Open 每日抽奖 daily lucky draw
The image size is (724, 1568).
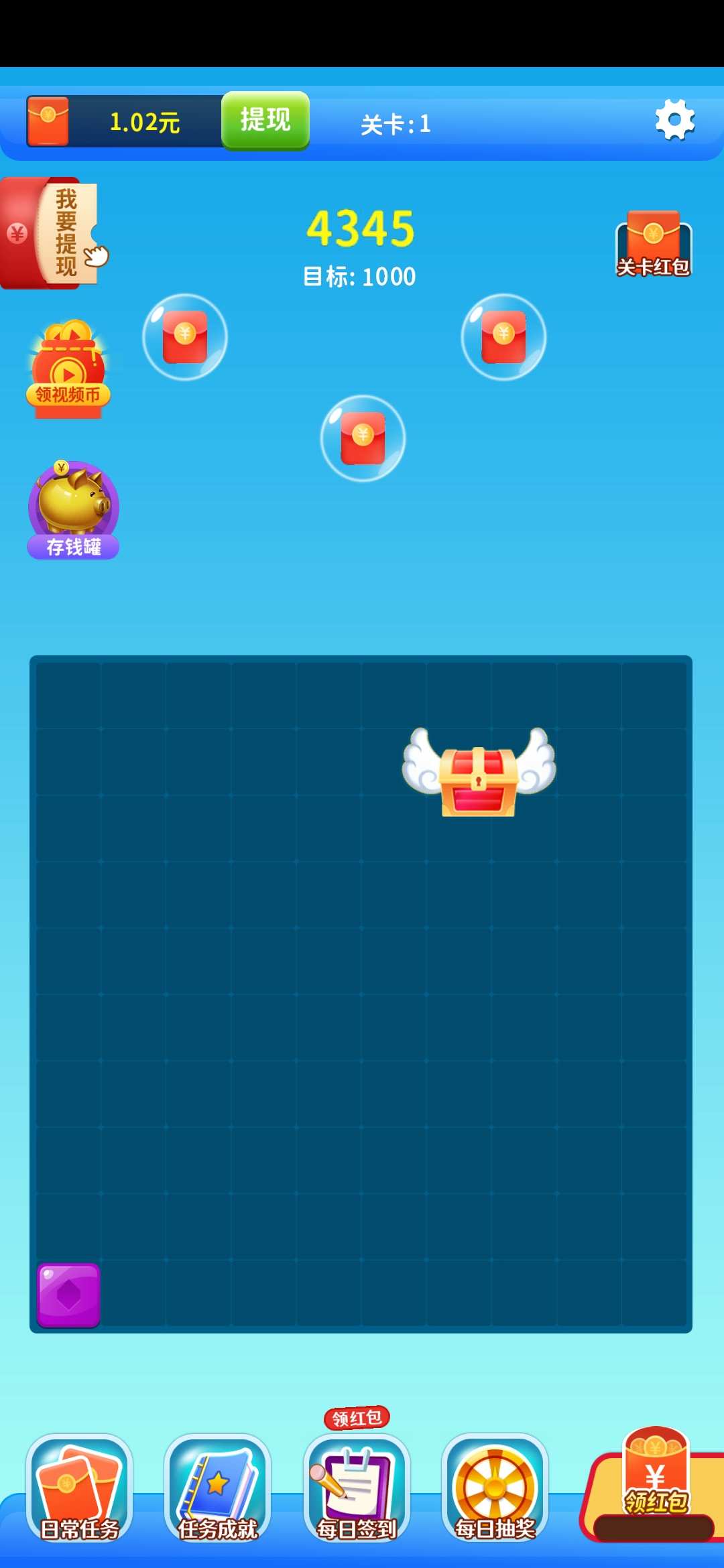point(495,1489)
